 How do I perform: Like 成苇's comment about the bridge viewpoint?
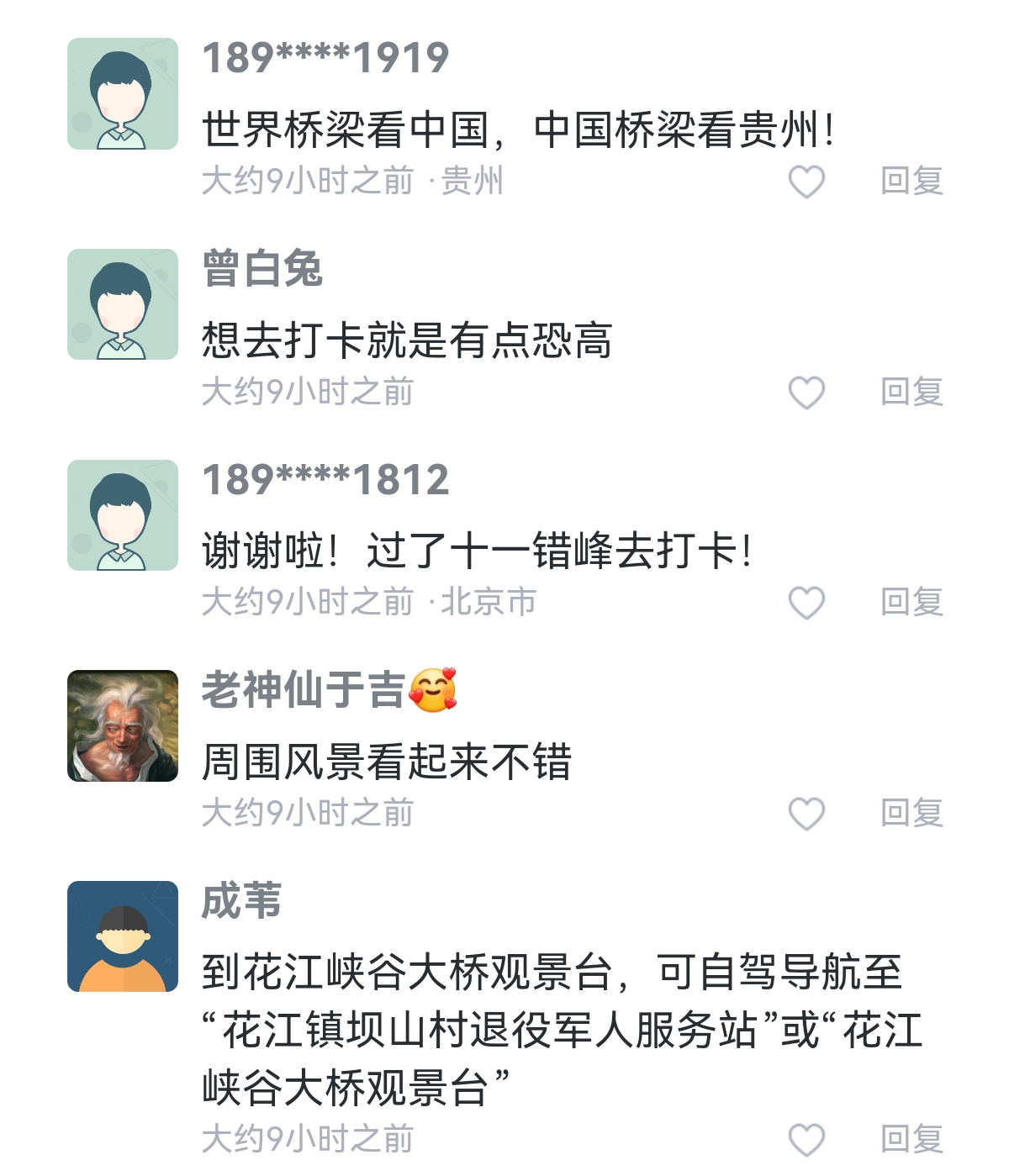pos(806,1140)
